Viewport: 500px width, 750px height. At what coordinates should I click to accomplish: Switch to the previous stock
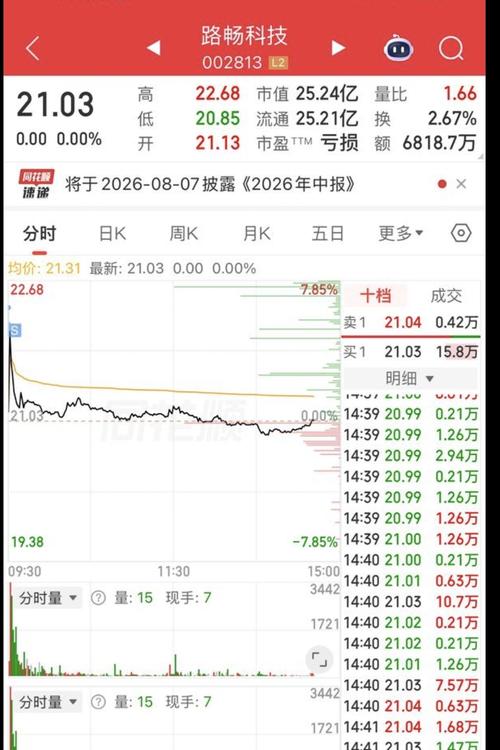coord(154,48)
